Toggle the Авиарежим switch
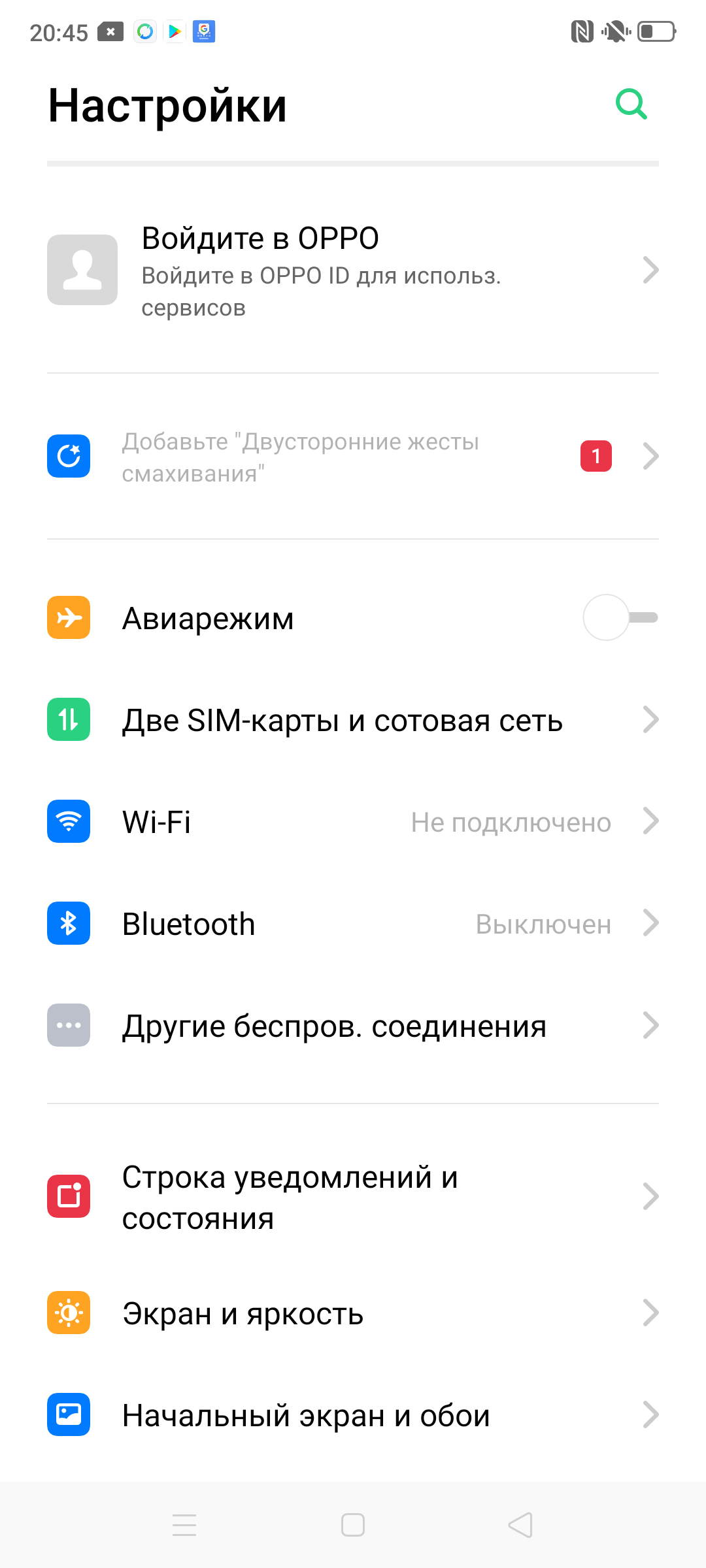 tap(620, 617)
